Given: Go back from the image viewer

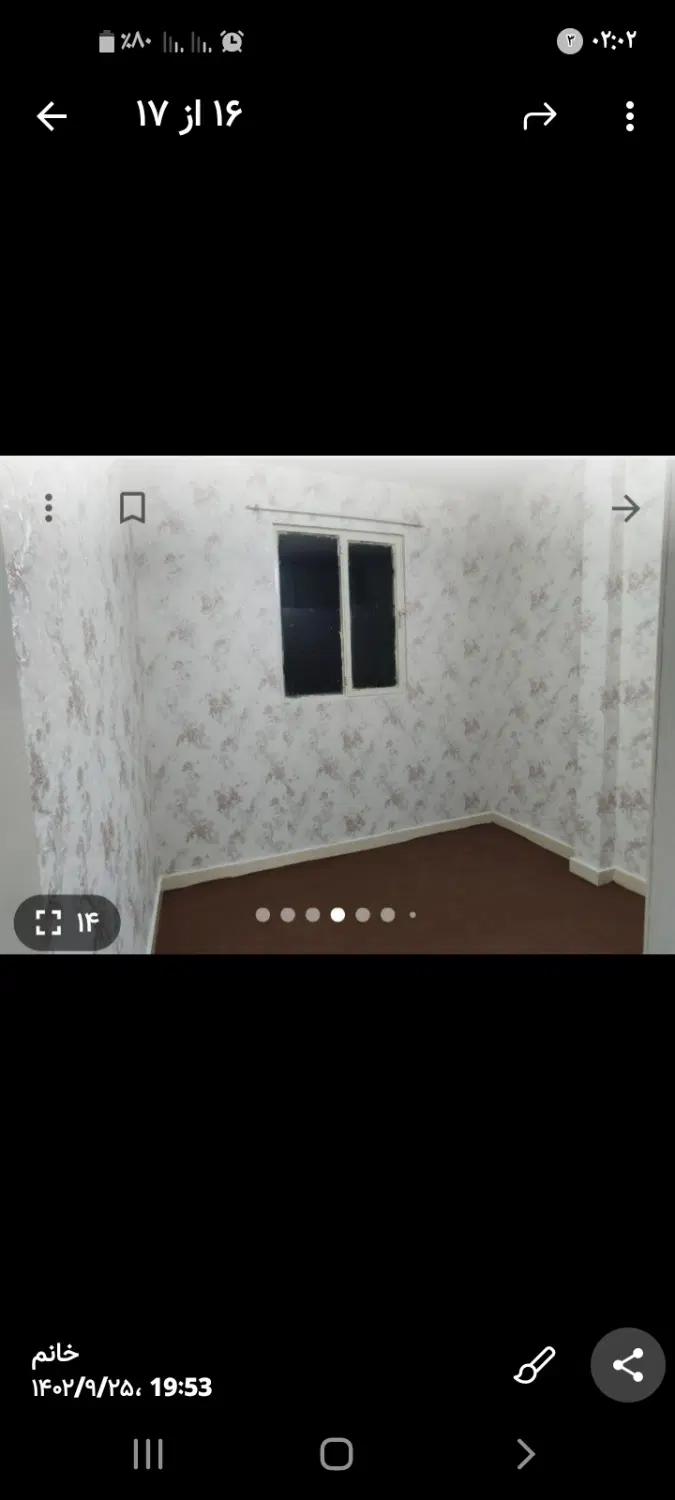Looking at the screenshot, I should click(x=52, y=117).
